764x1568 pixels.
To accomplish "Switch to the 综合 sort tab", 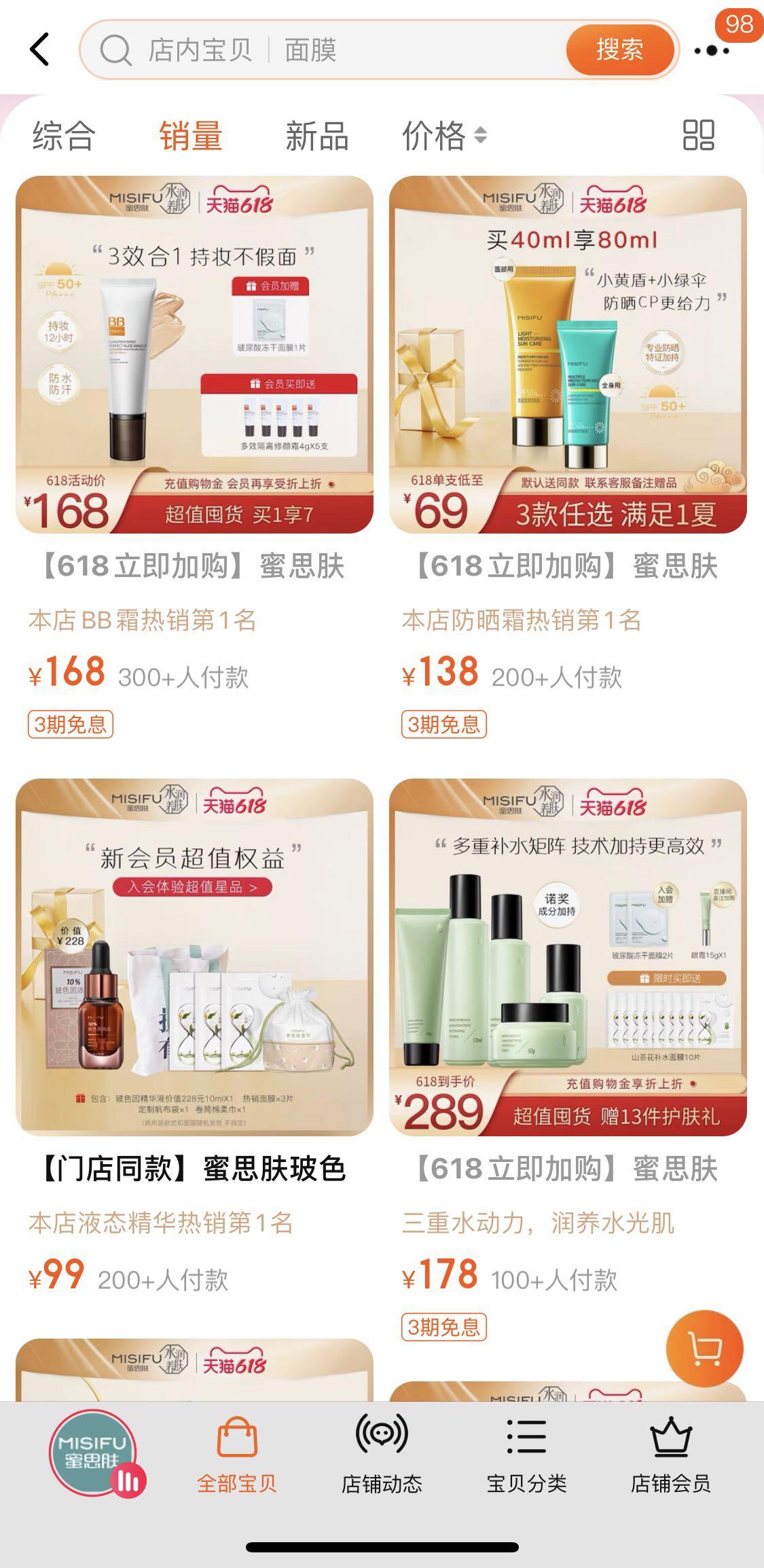I will [64, 135].
